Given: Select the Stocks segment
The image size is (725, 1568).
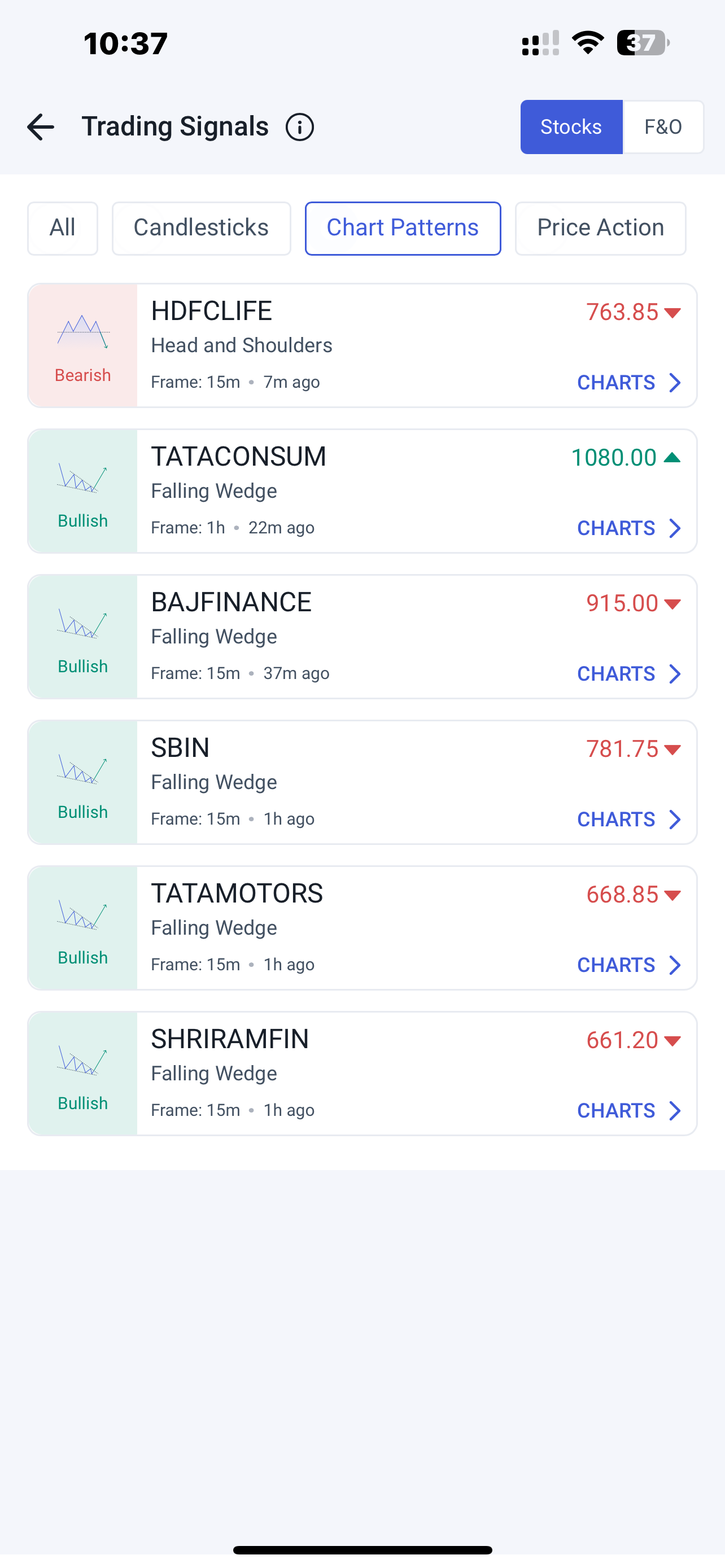Looking at the screenshot, I should [x=571, y=126].
